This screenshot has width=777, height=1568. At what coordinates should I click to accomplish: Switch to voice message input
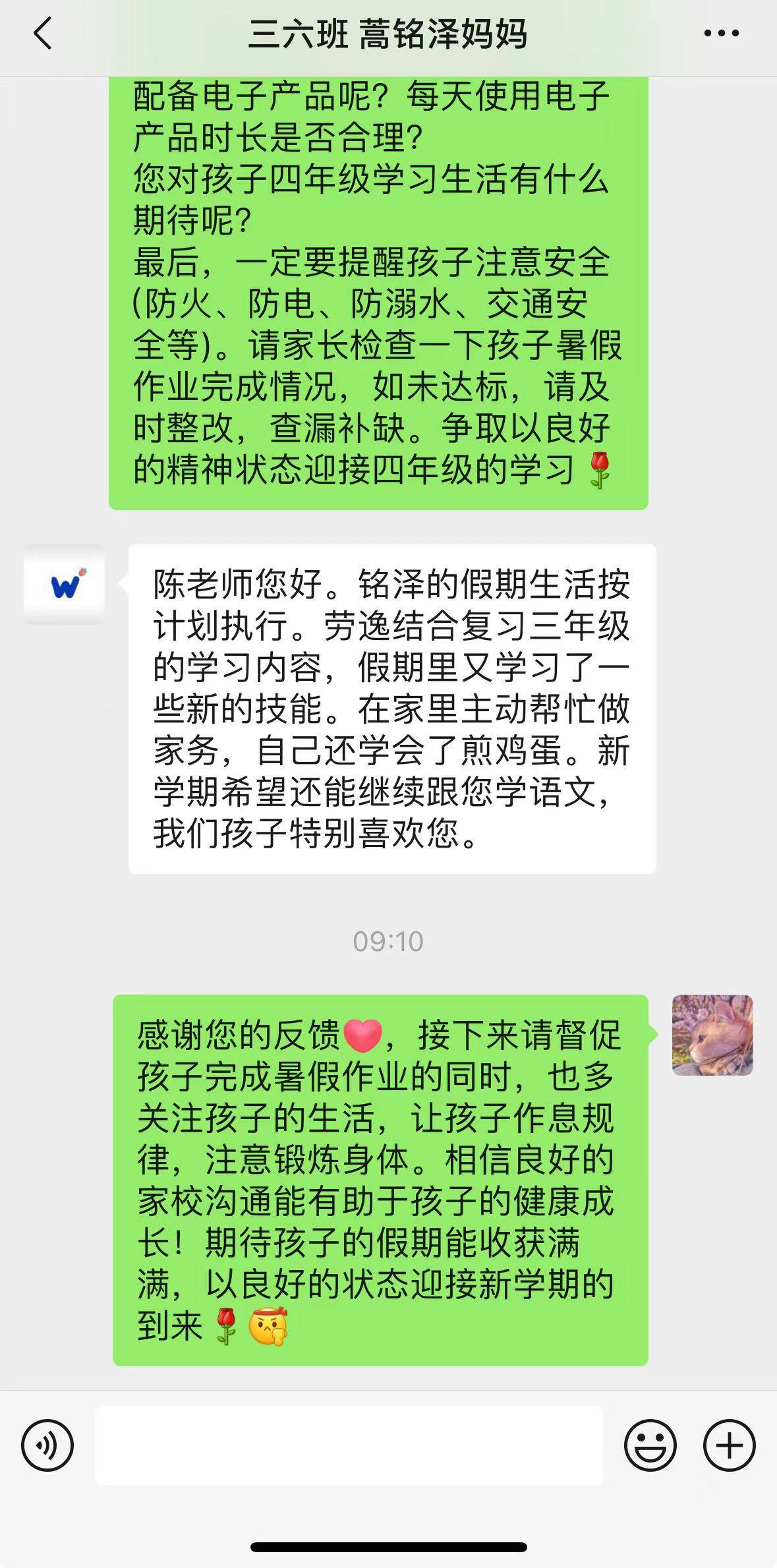click(x=47, y=1445)
